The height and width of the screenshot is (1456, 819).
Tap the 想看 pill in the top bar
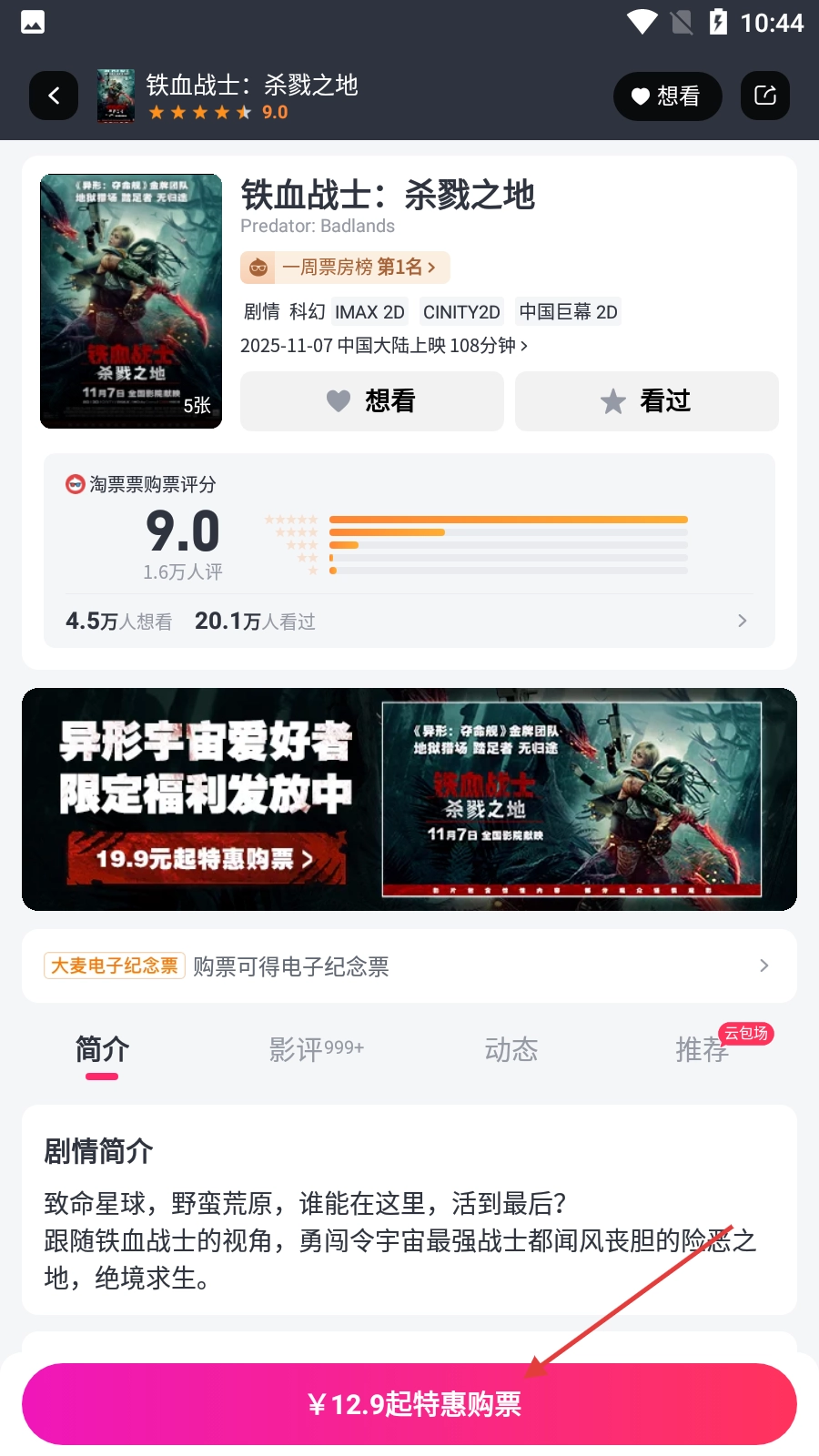pyautogui.click(x=667, y=96)
